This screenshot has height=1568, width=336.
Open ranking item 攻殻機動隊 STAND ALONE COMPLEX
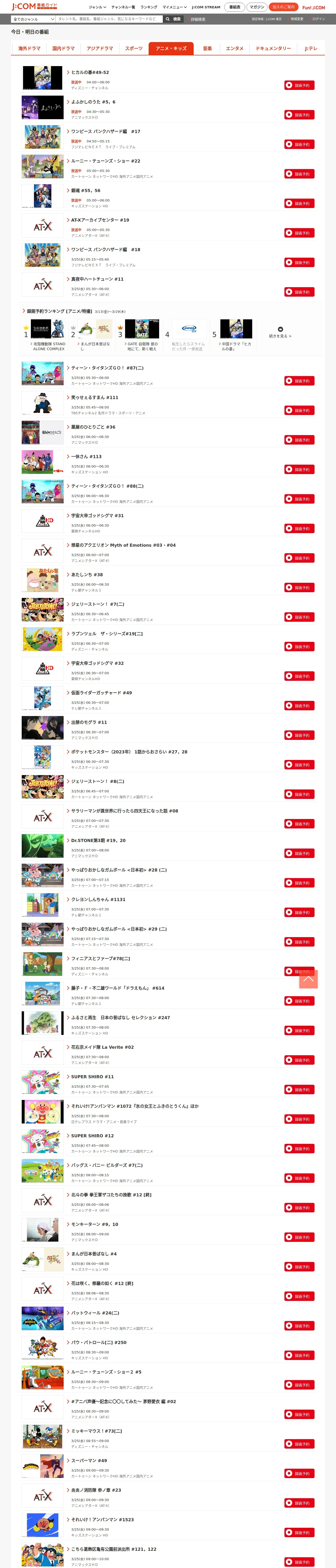(49, 346)
